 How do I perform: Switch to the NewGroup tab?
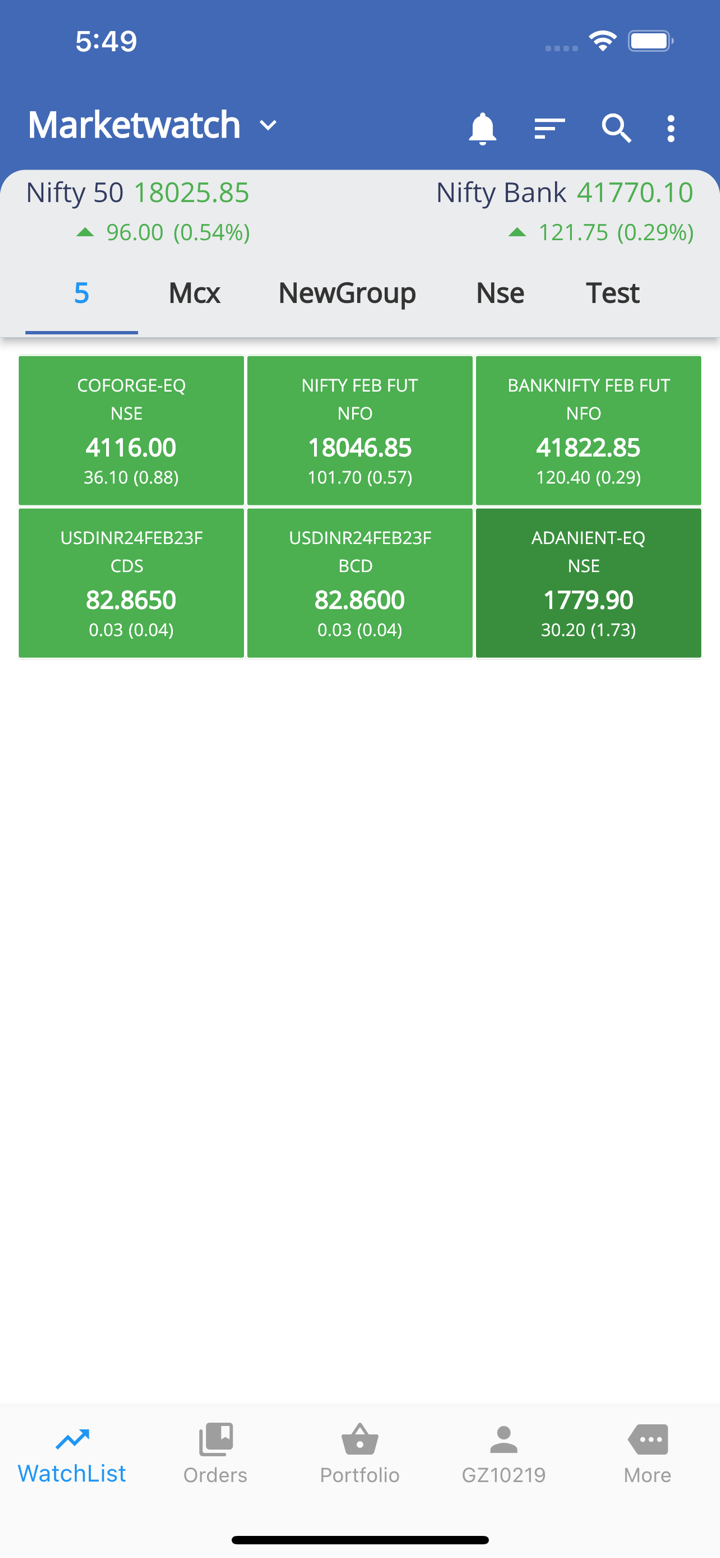pyautogui.click(x=347, y=293)
